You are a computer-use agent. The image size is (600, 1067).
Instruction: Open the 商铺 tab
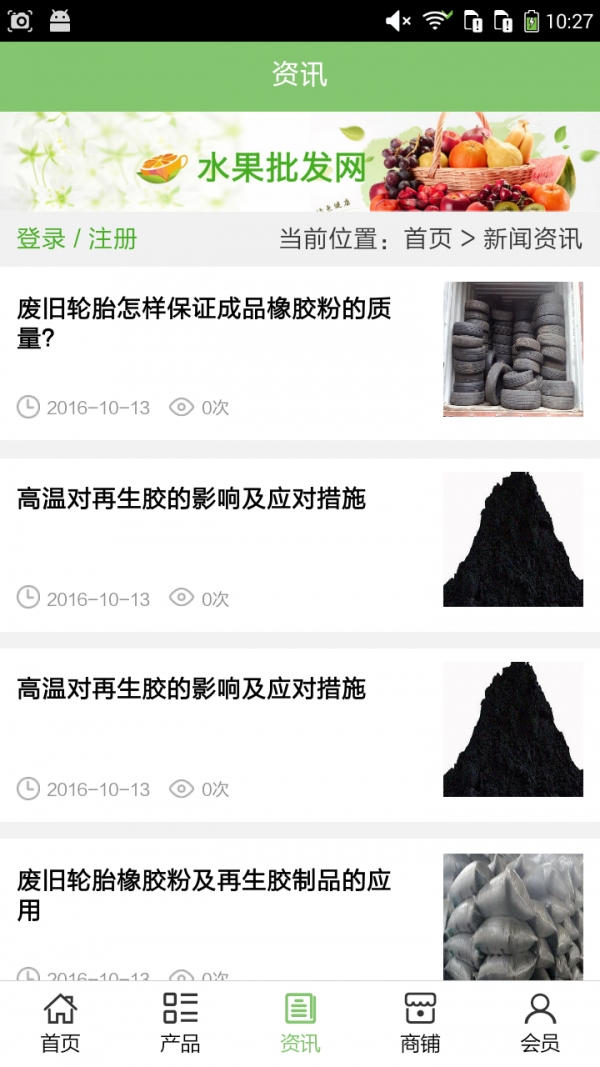coord(420,1022)
